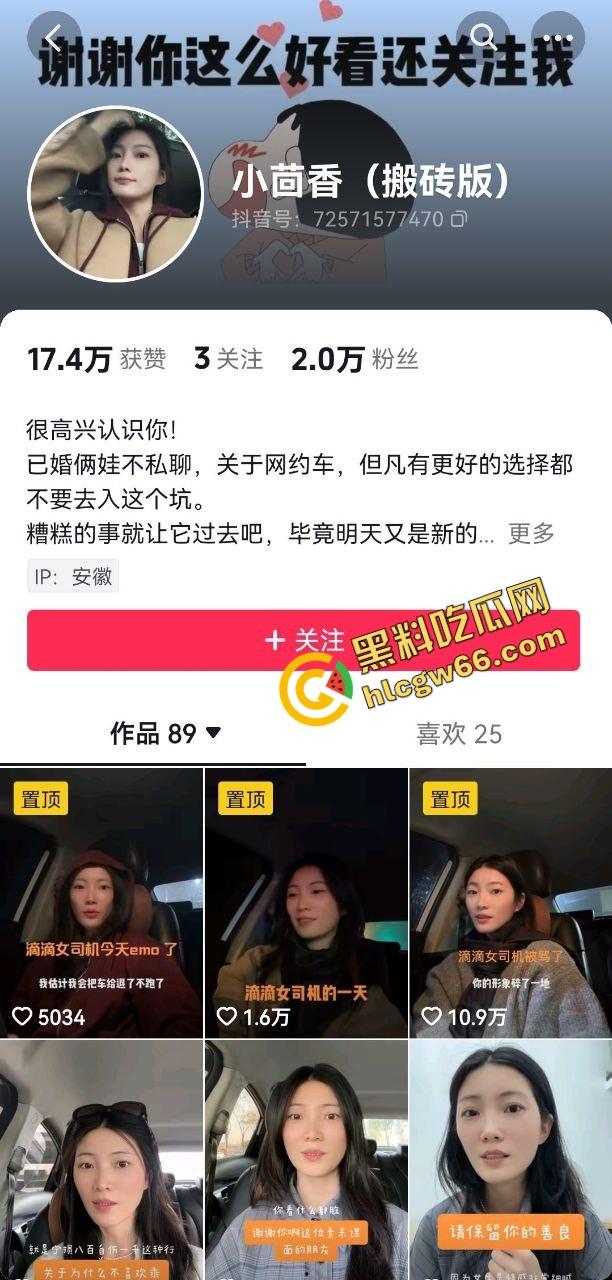
Task: Open the 2.0万 粉丝 followers list
Action: [x=354, y=359]
